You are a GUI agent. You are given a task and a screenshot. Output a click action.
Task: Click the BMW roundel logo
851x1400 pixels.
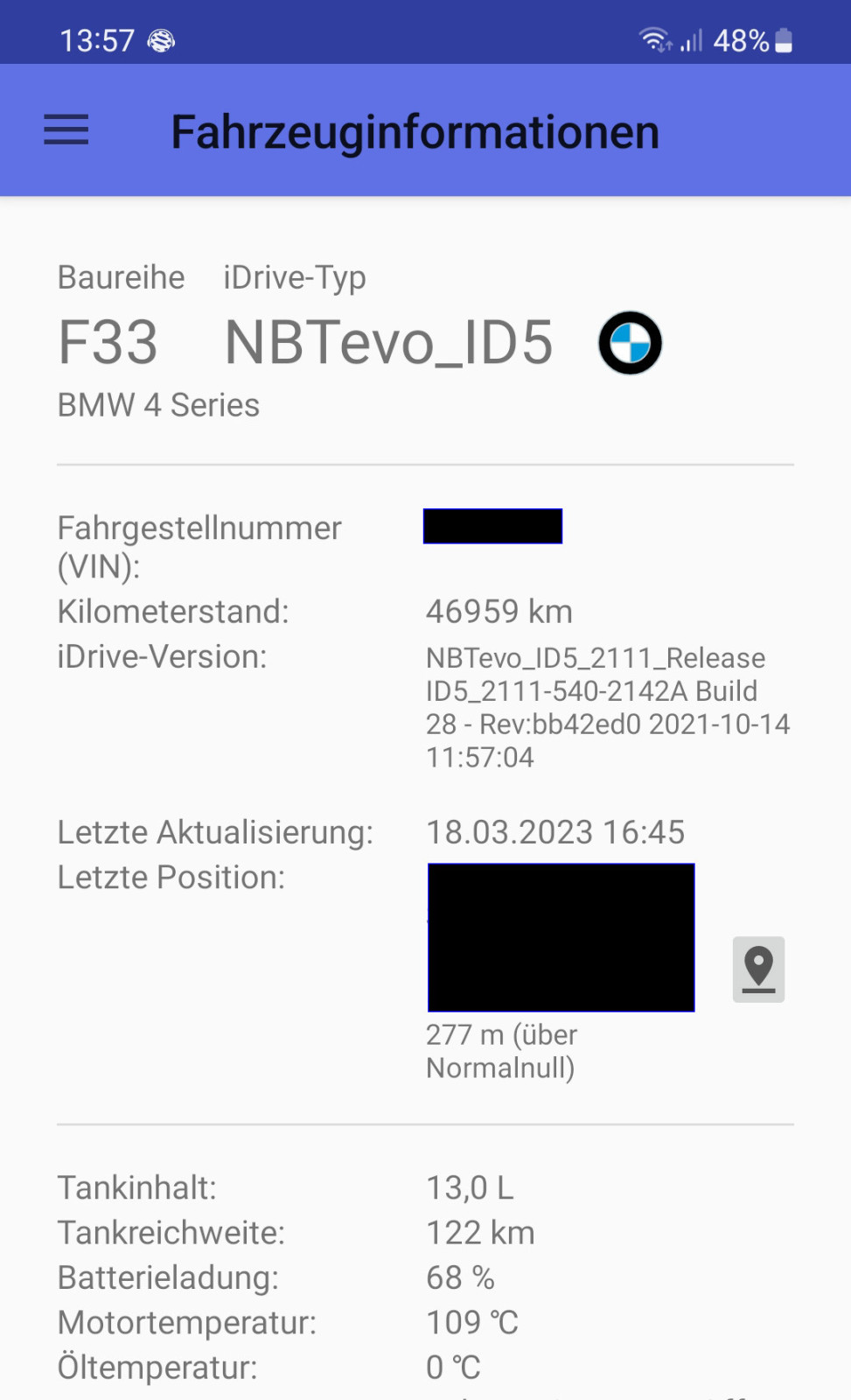coord(630,343)
